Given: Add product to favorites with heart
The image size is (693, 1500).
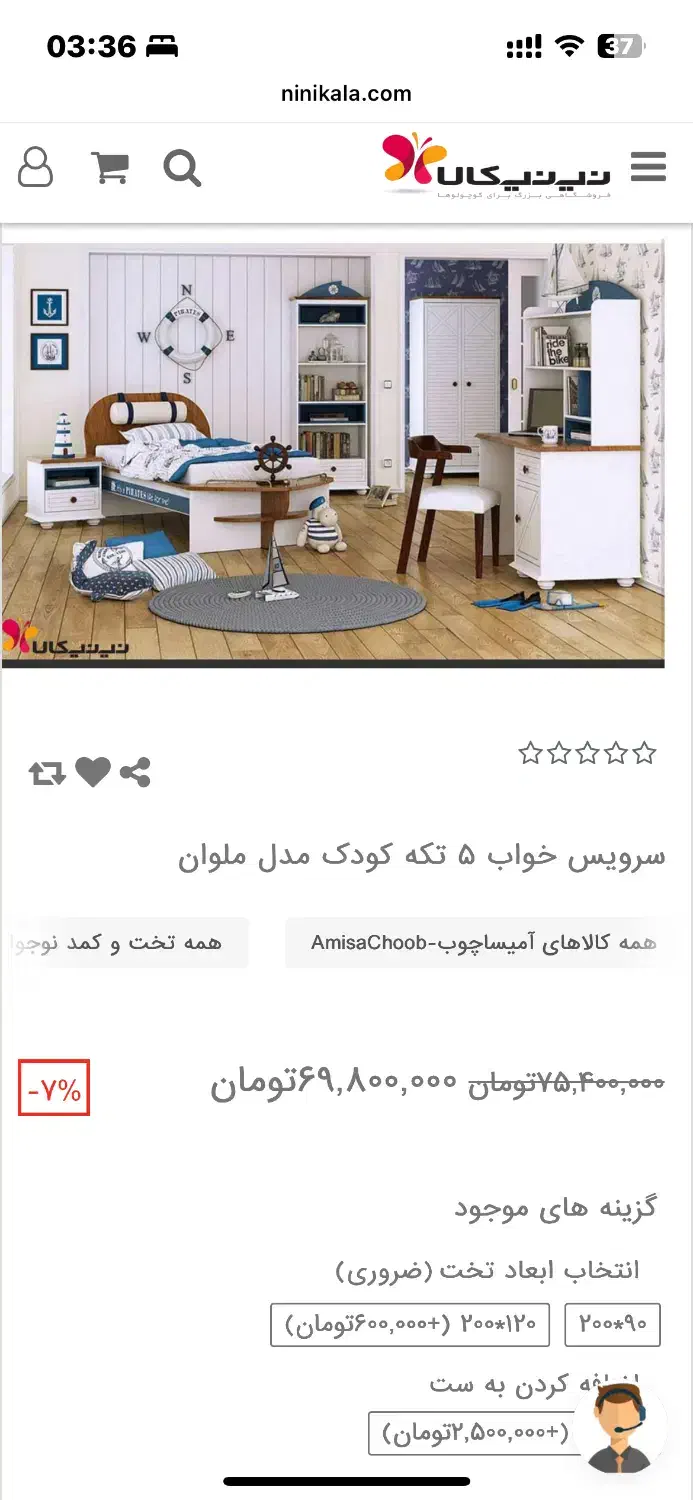Looking at the screenshot, I should coord(93,772).
